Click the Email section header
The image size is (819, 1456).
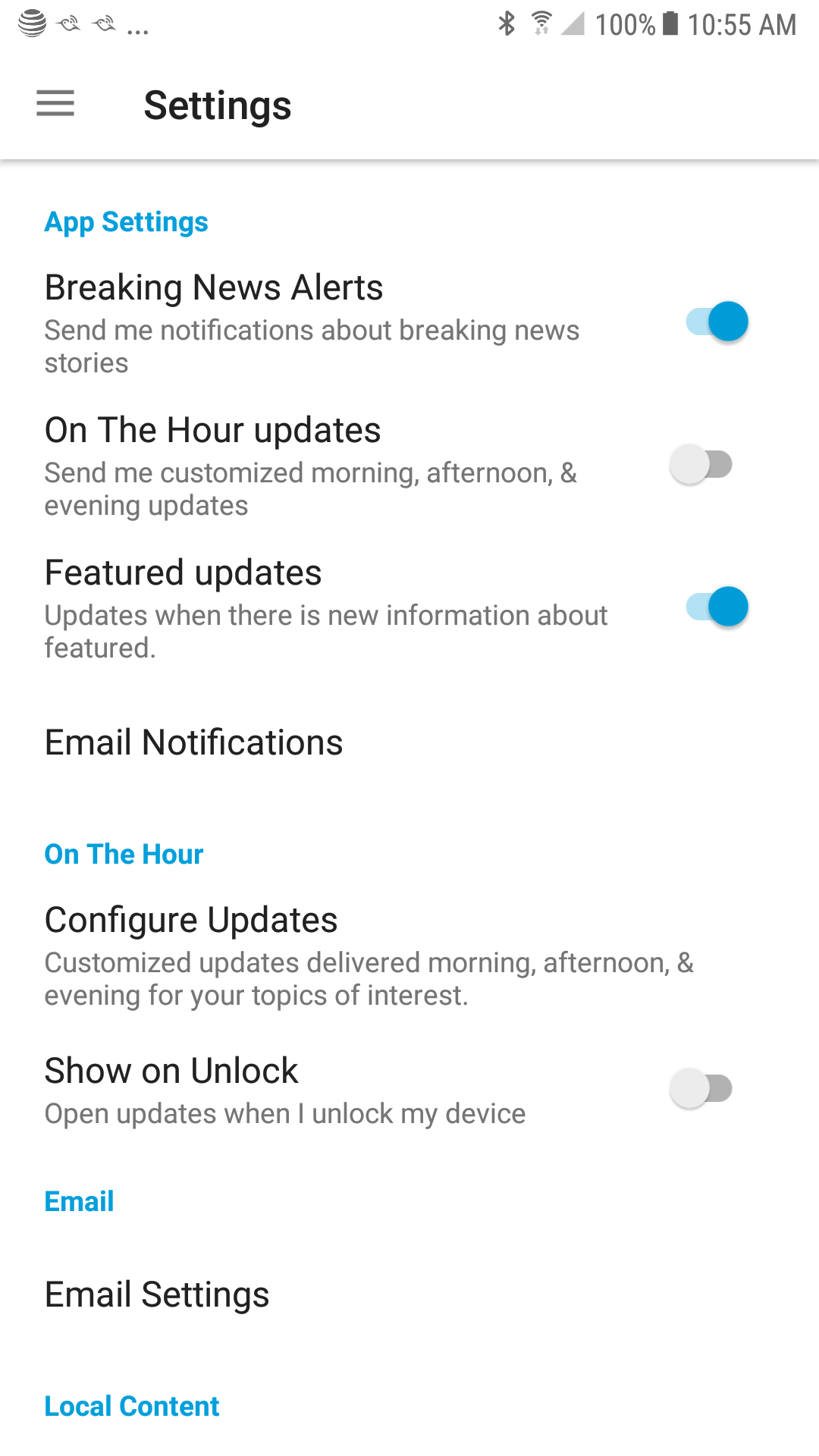(x=79, y=1200)
